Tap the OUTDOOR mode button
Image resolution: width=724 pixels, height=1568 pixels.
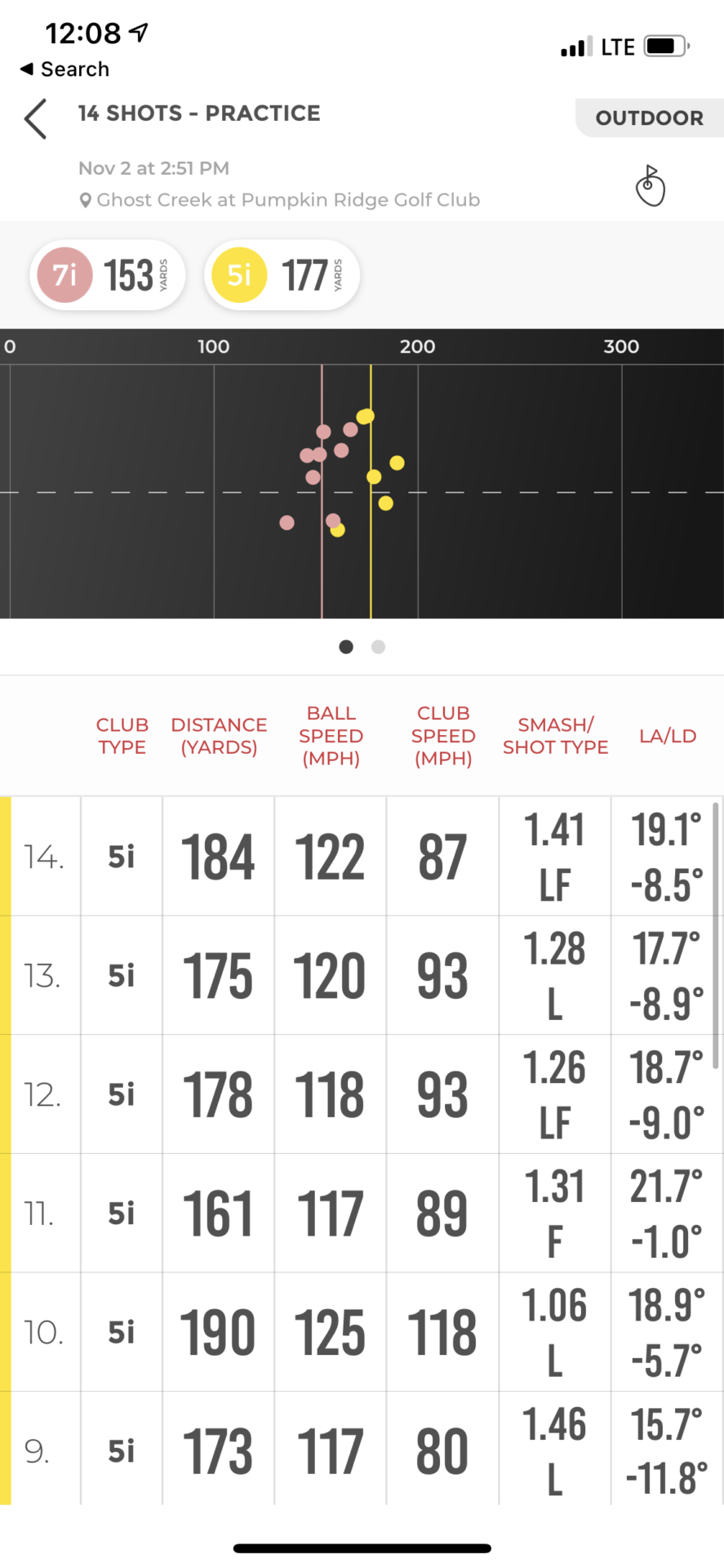649,118
